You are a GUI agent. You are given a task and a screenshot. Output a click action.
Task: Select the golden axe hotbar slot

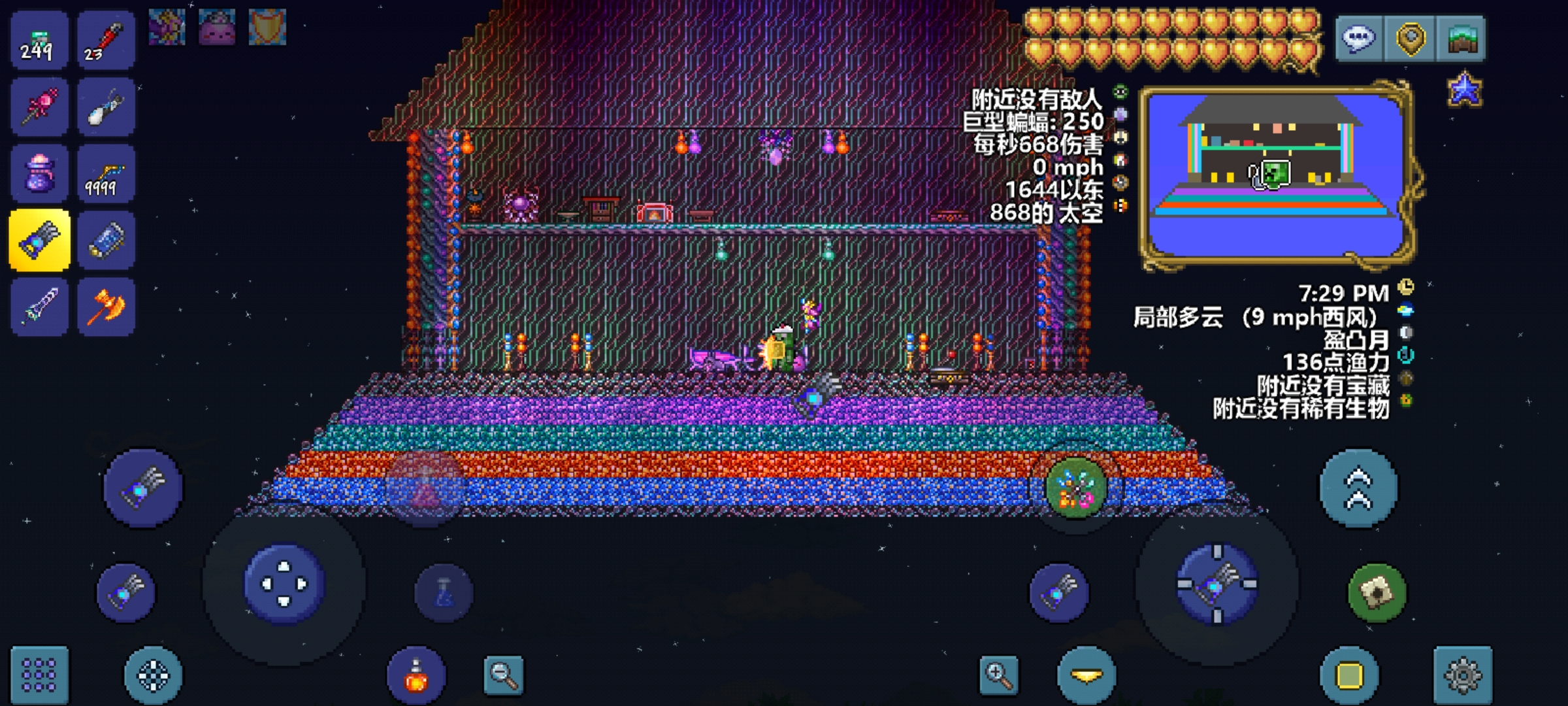(x=106, y=306)
